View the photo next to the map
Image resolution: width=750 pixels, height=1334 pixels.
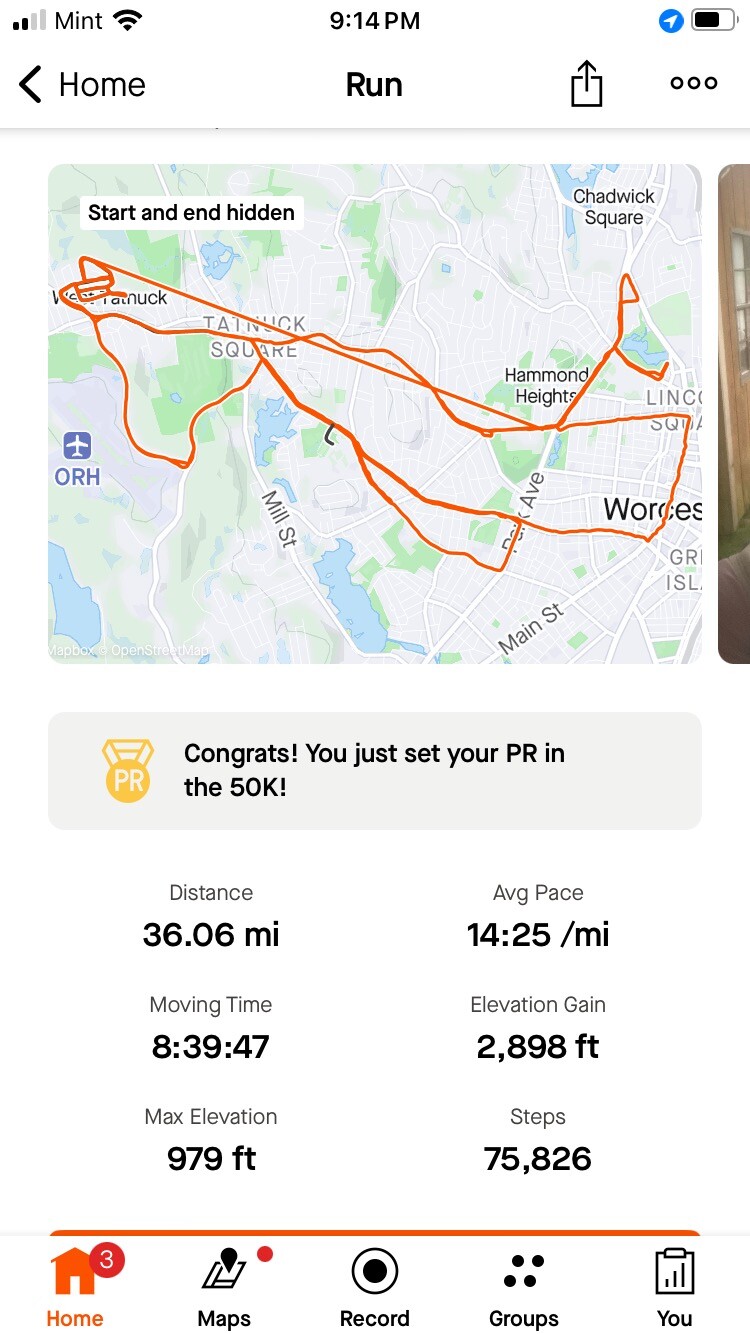[735, 413]
